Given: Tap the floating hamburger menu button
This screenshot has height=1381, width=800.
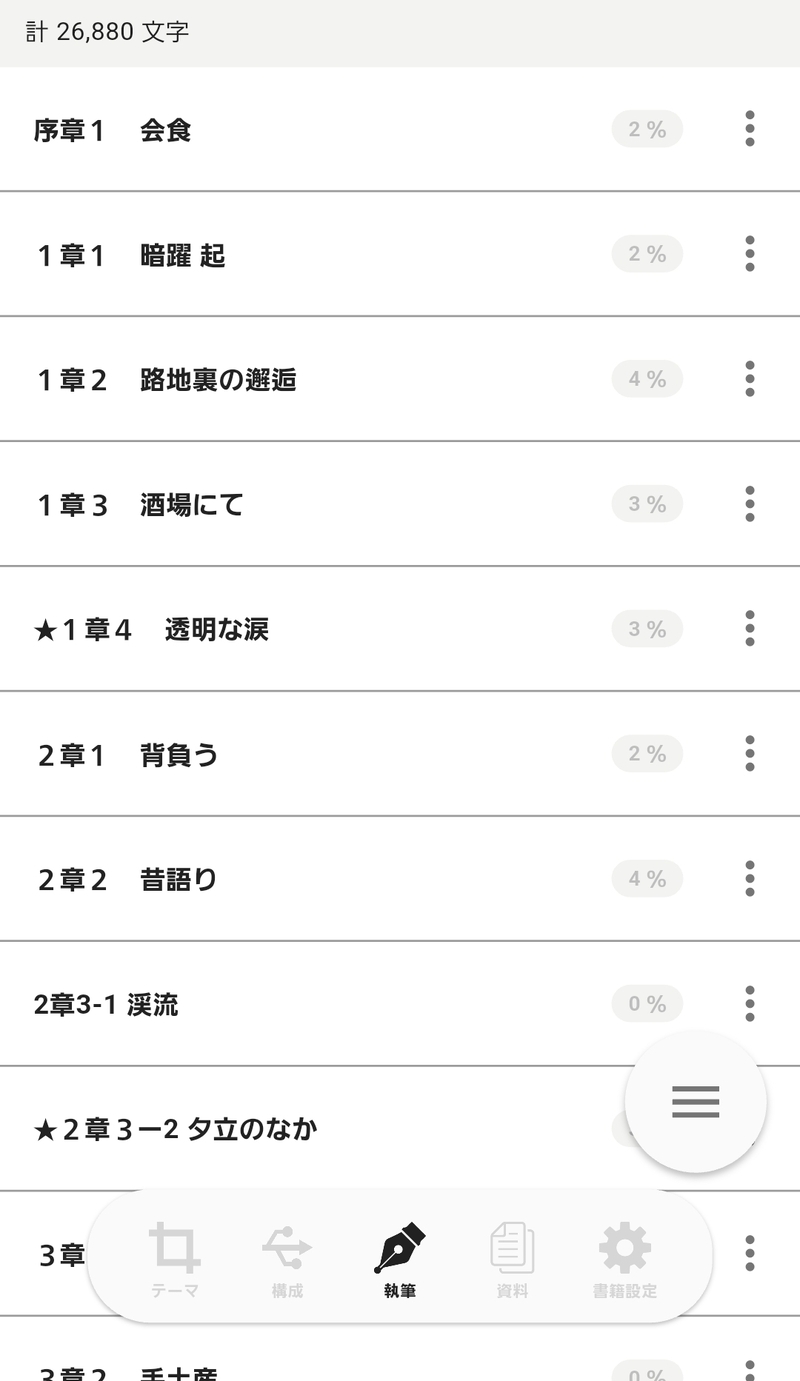Looking at the screenshot, I should click(696, 1102).
